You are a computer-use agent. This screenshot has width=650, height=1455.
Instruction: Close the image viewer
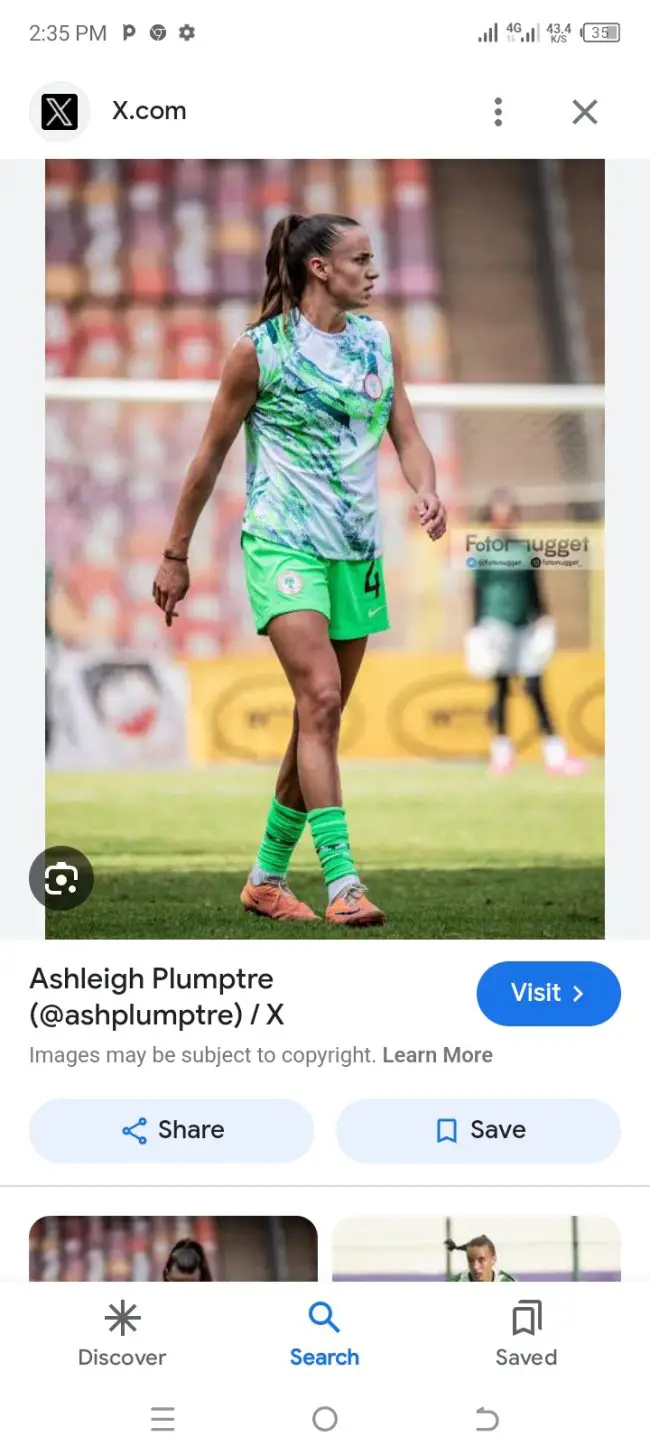point(585,112)
